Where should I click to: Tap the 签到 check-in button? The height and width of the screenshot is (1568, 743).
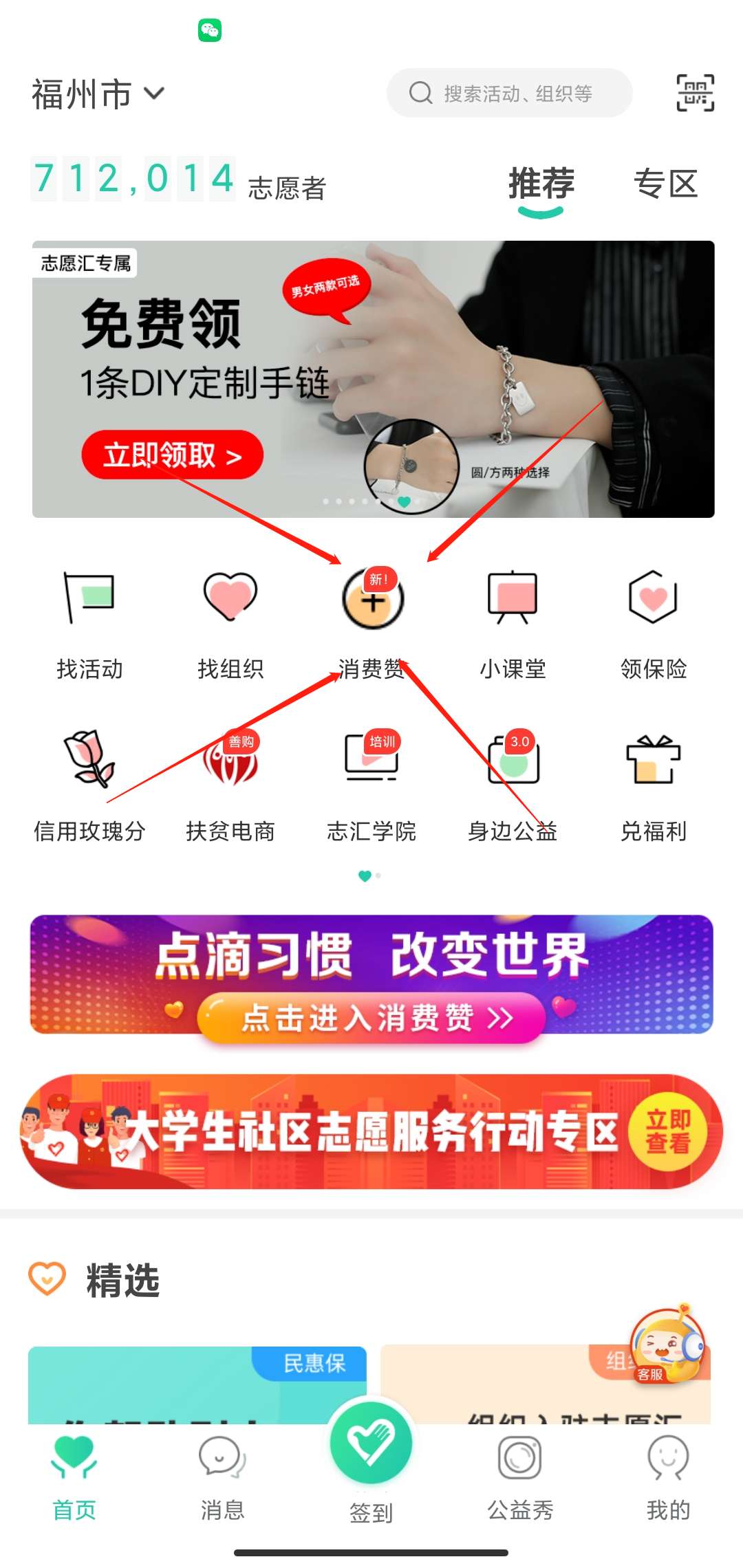tap(371, 1459)
